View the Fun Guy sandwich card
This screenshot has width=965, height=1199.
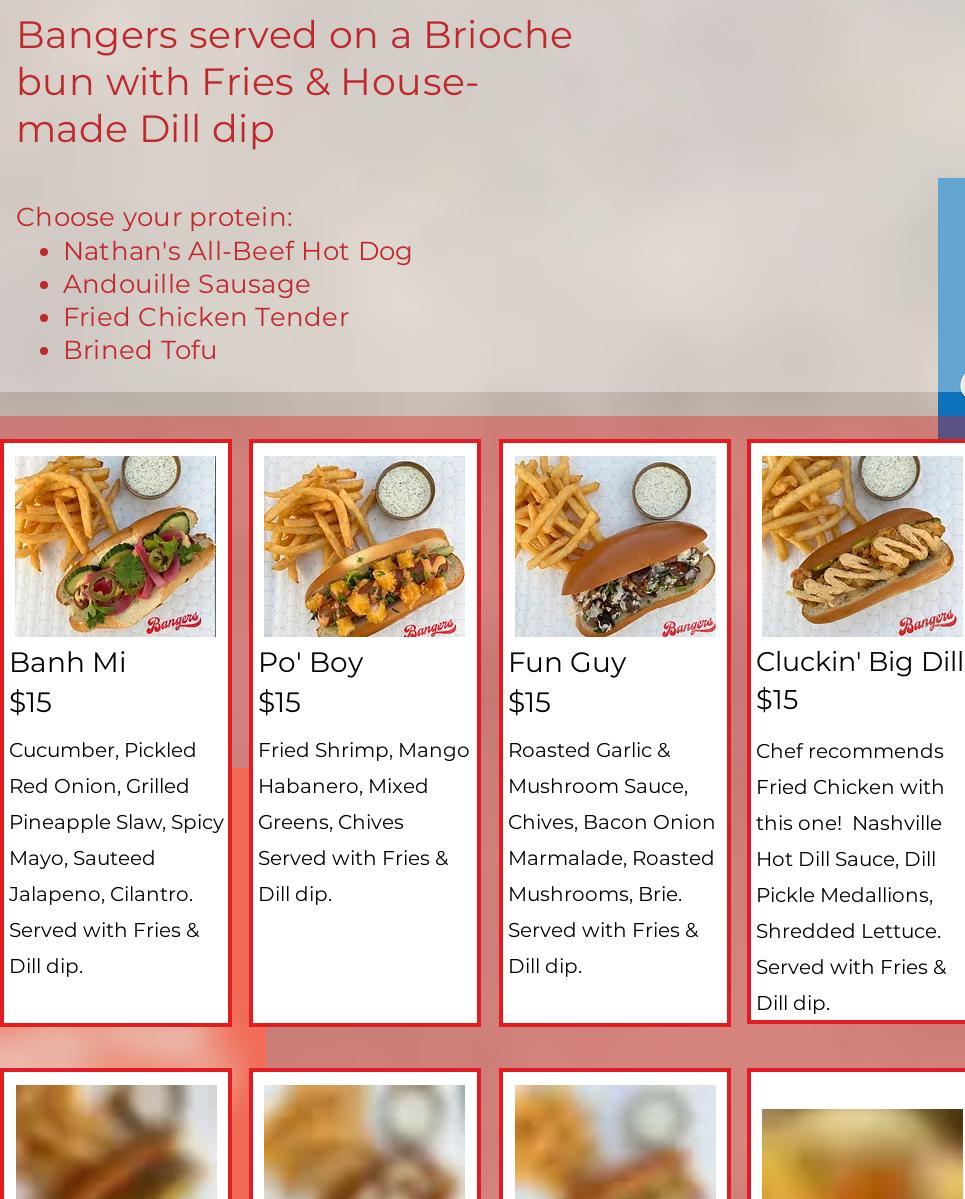614,547
